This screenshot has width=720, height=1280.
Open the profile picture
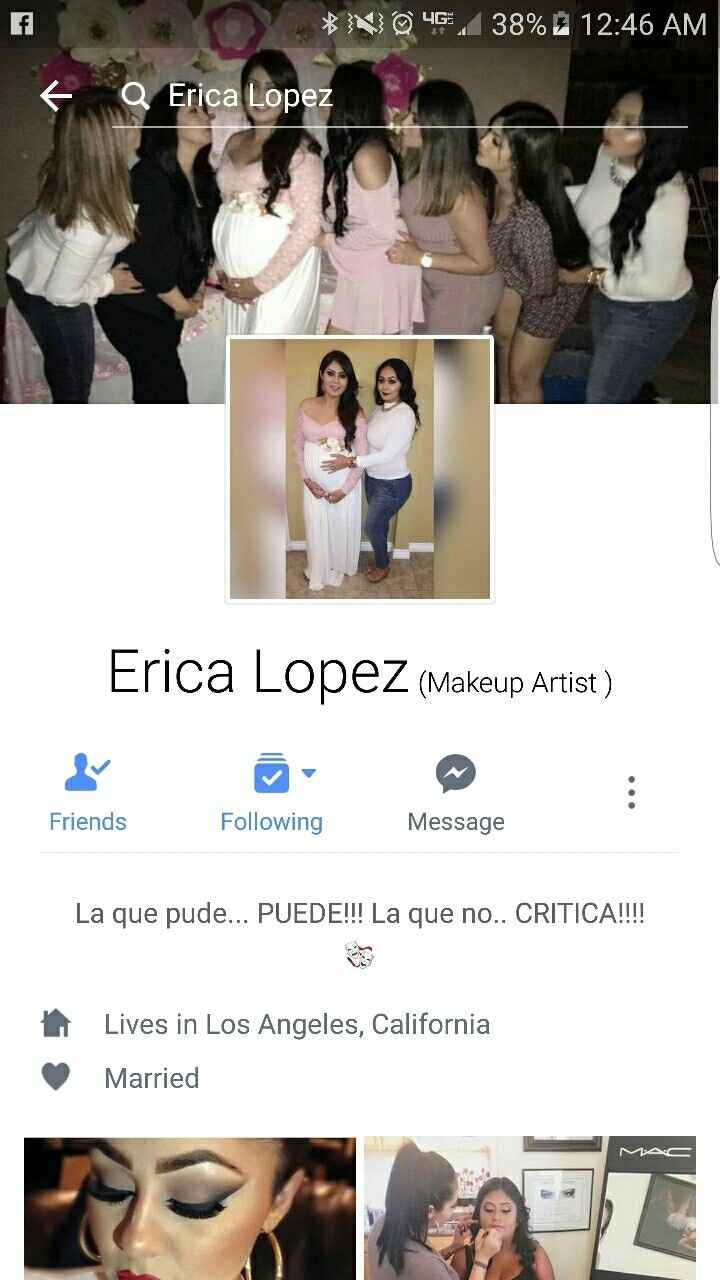click(360, 470)
